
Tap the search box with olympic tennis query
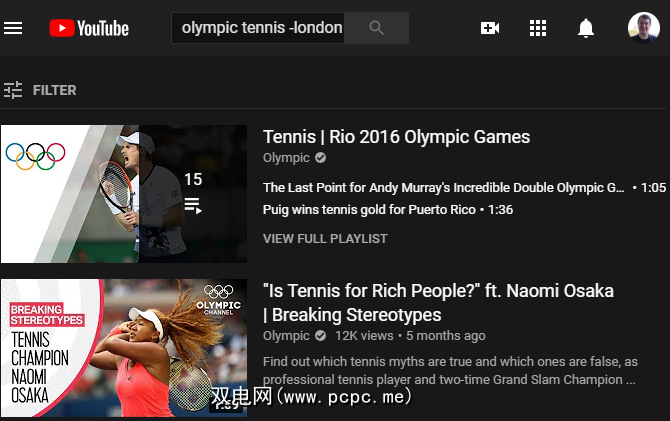pyautogui.click(x=260, y=28)
